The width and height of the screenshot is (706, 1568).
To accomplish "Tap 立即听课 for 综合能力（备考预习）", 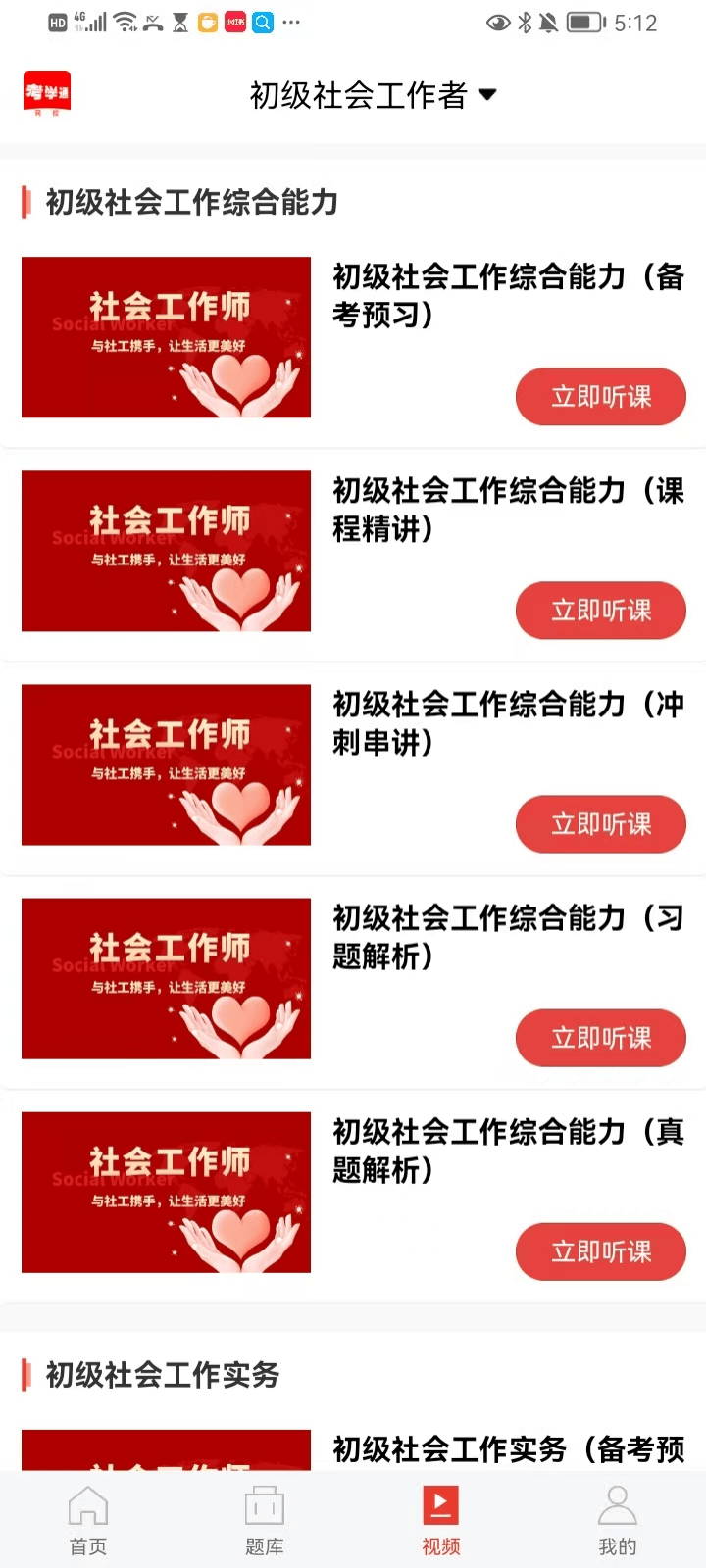I will (600, 397).
